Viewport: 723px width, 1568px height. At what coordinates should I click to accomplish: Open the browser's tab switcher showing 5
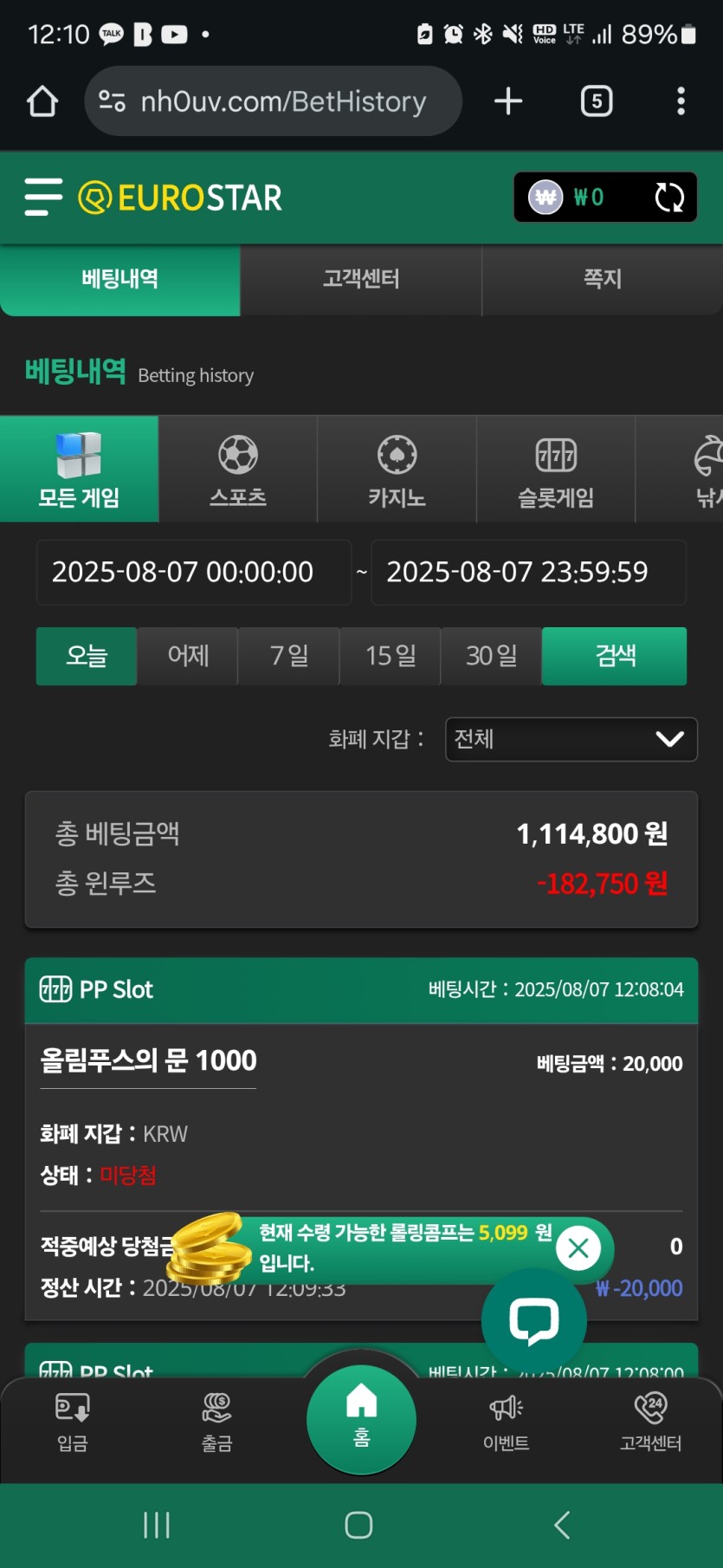[x=597, y=101]
